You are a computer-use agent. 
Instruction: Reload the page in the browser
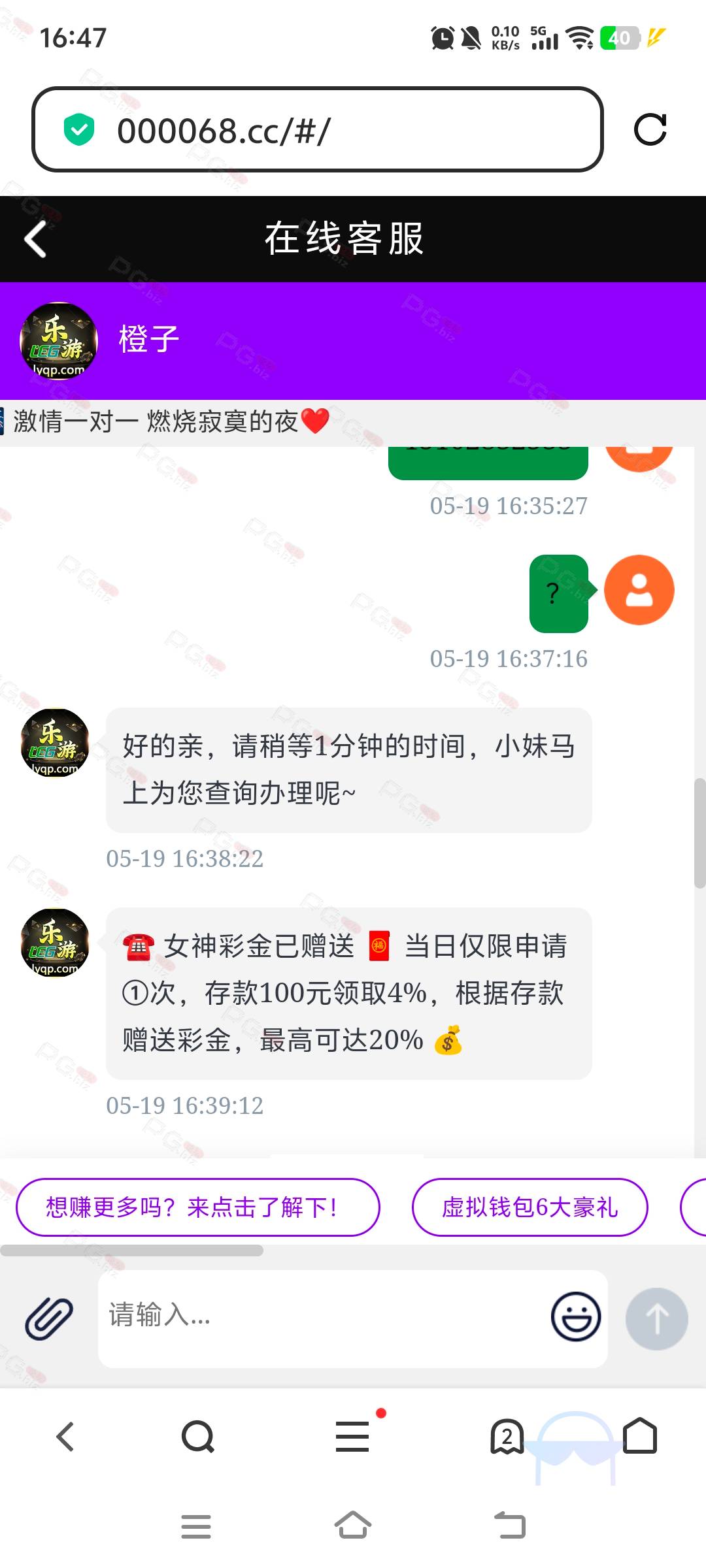click(650, 129)
